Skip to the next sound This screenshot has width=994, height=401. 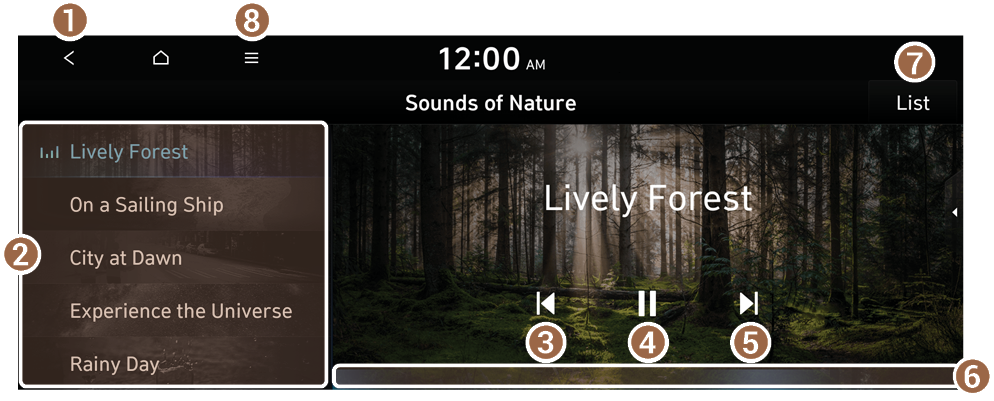(x=749, y=303)
